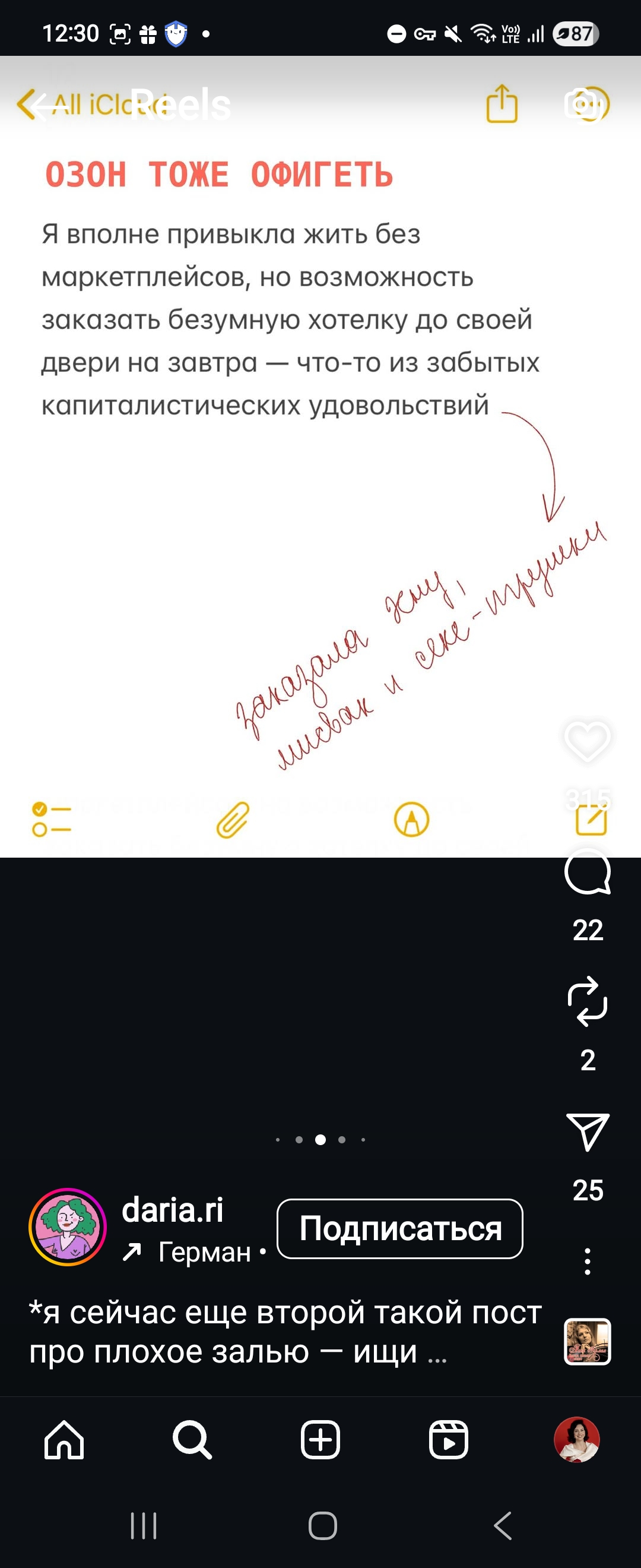Share the reel via paper plane icon
Image resolution: width=641 pixels, height=1568 pixels.
tap(587, 1131)
